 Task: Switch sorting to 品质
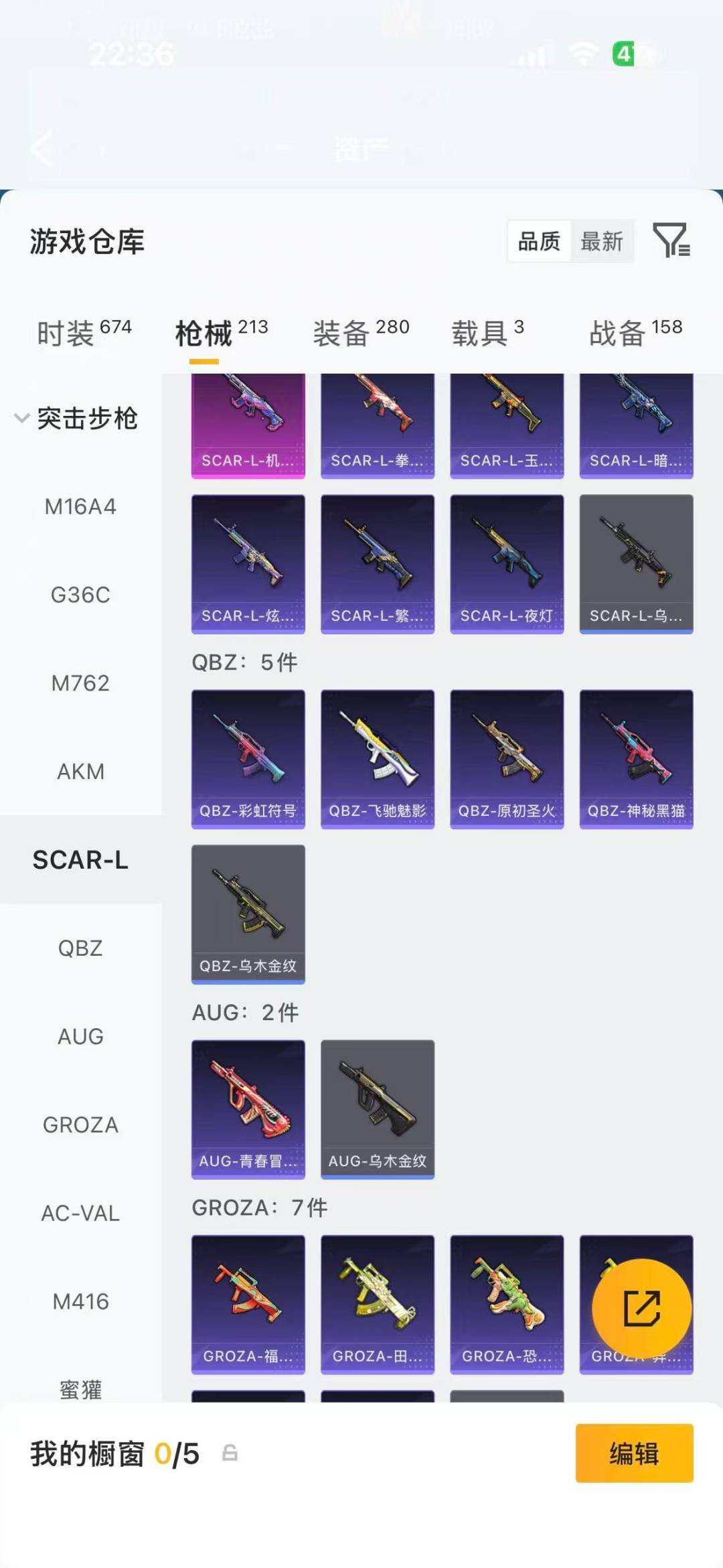(x=539, y=241)
